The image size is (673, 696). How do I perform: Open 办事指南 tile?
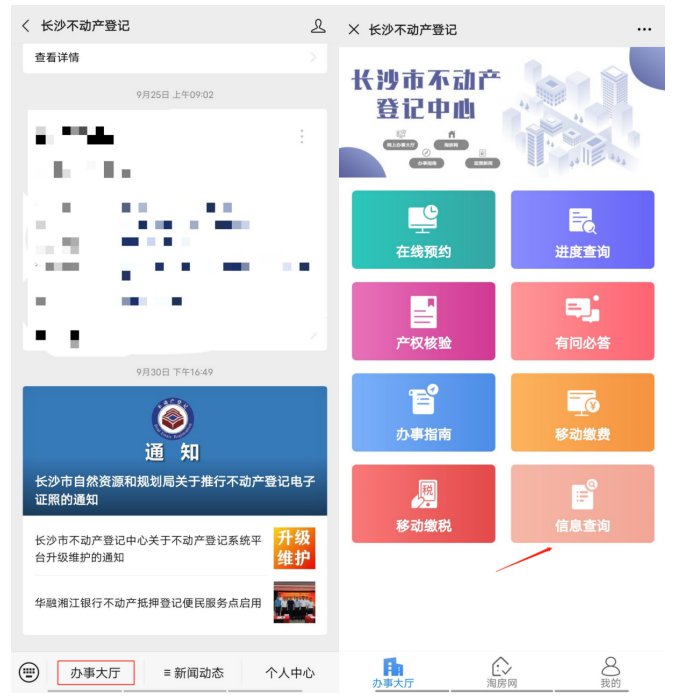[x=423, y=412]
